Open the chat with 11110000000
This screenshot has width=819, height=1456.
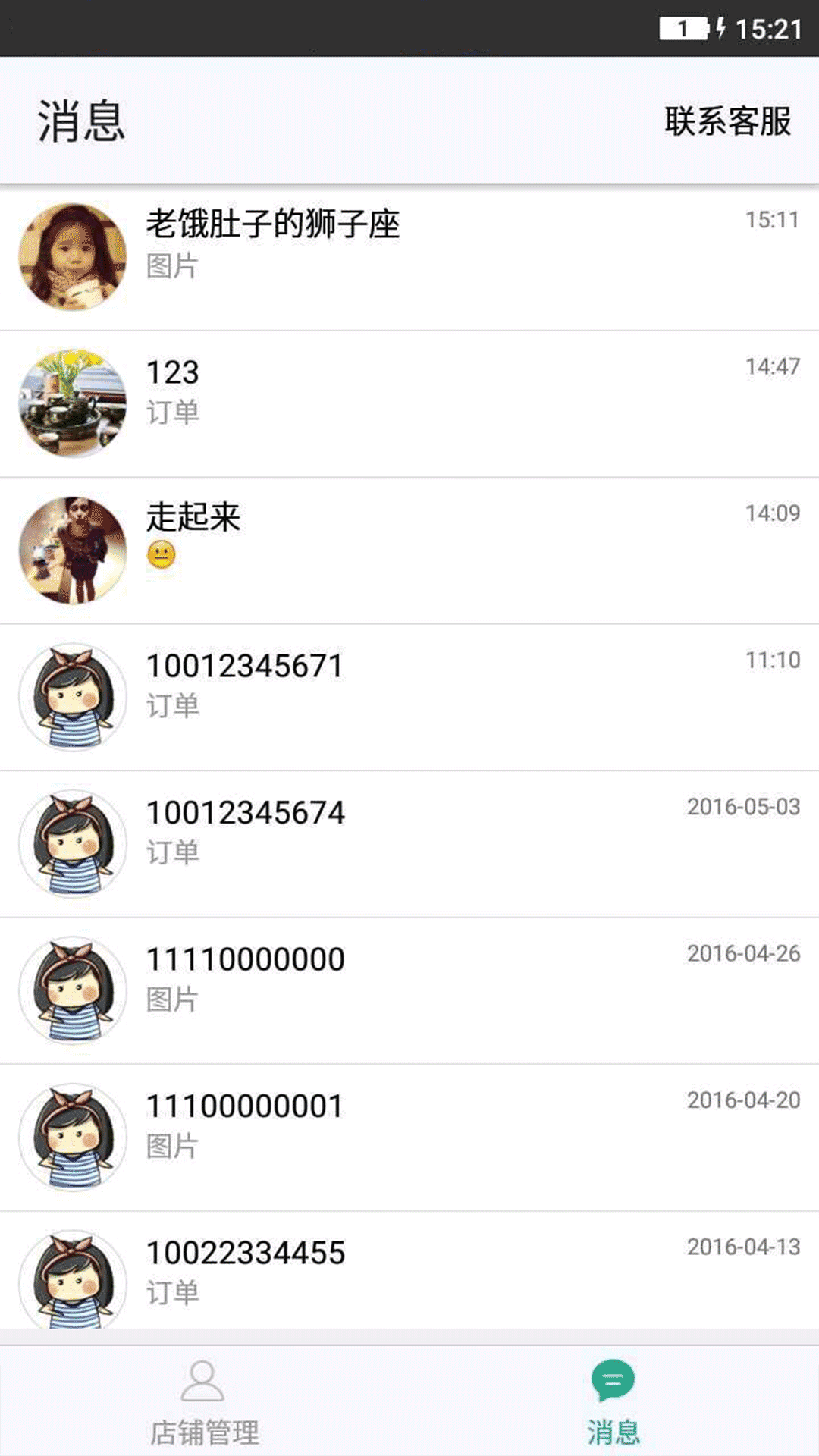click(409, 990)
